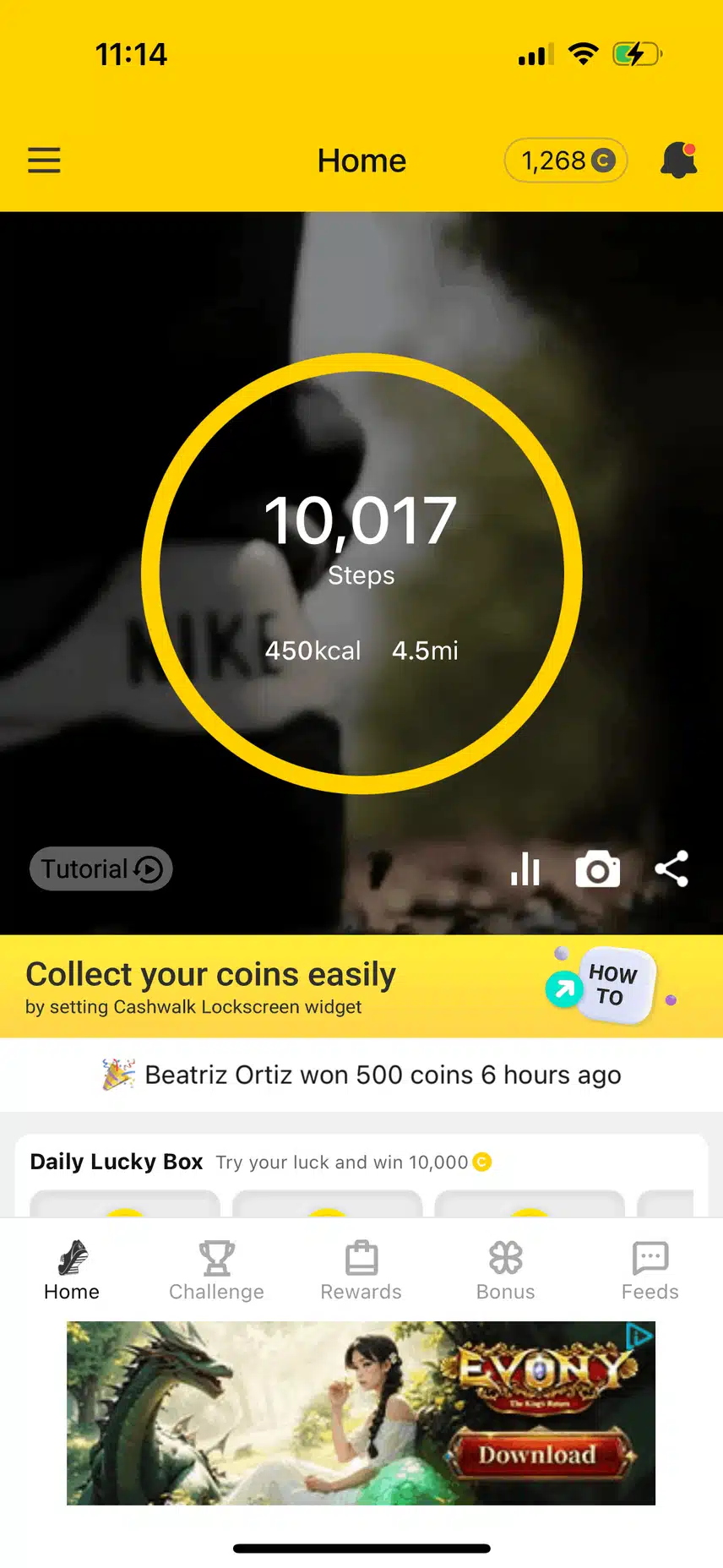Open the AdChoices info icon
The width and height of the screenshot is (723, 1568).
(639, 1336)
